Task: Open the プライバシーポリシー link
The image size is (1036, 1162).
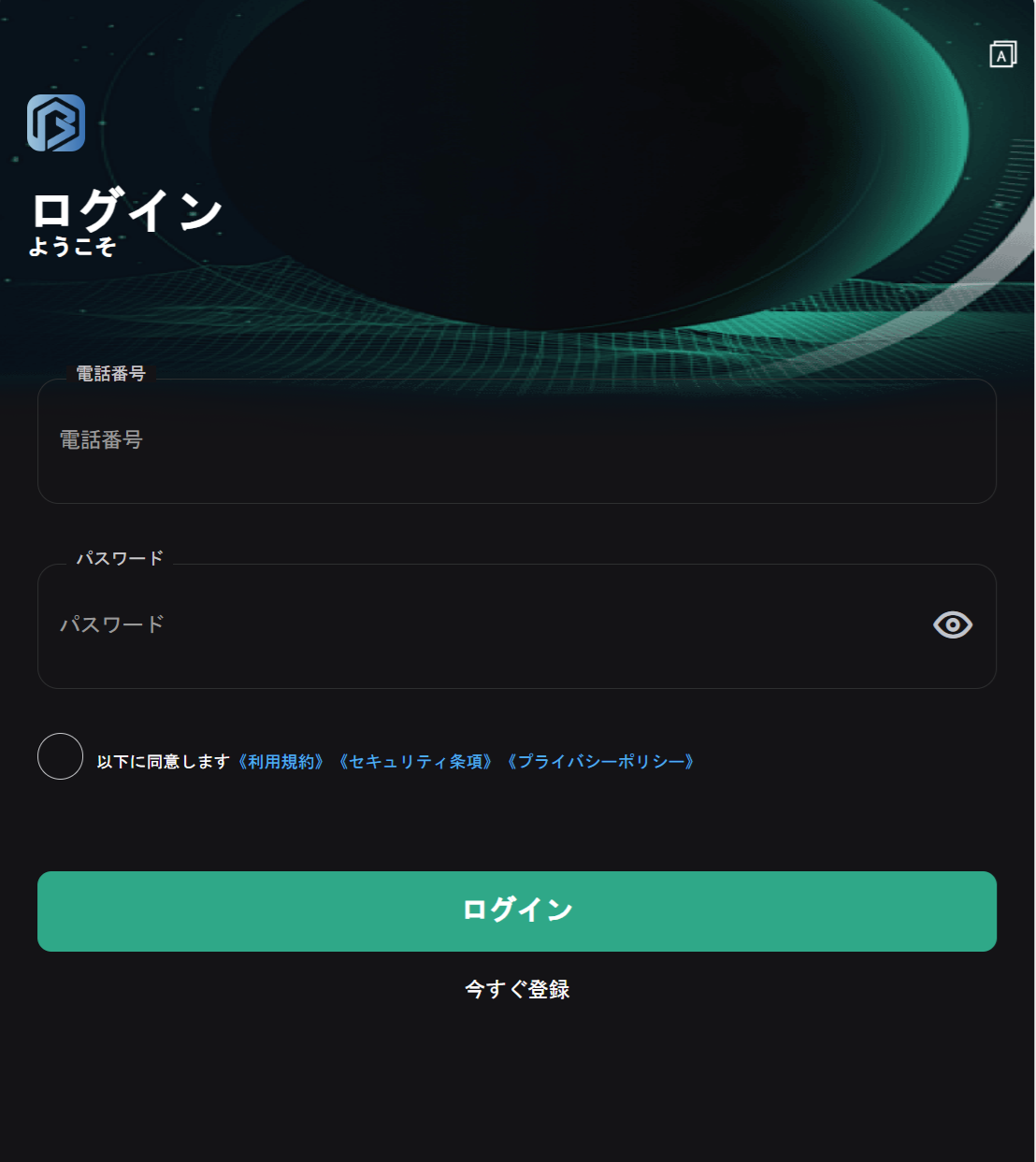Action: (x=600, y=762)
